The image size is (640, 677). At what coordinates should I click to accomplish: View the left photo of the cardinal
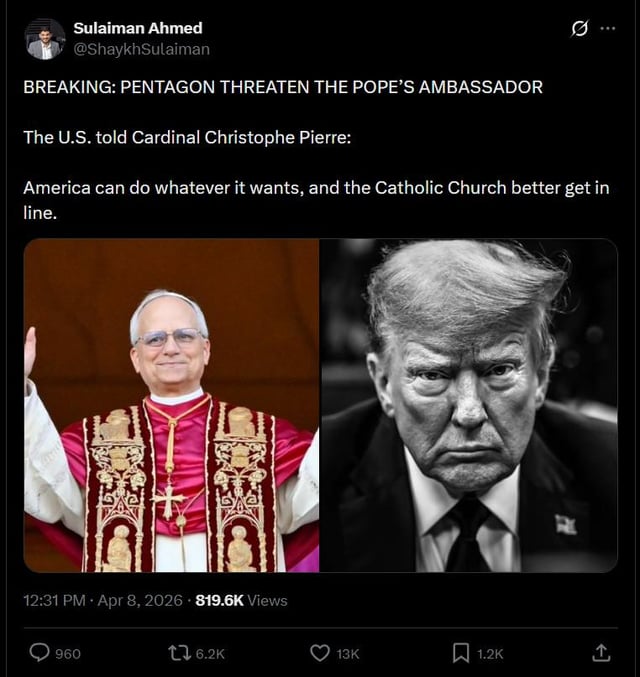tap(171, 405)
